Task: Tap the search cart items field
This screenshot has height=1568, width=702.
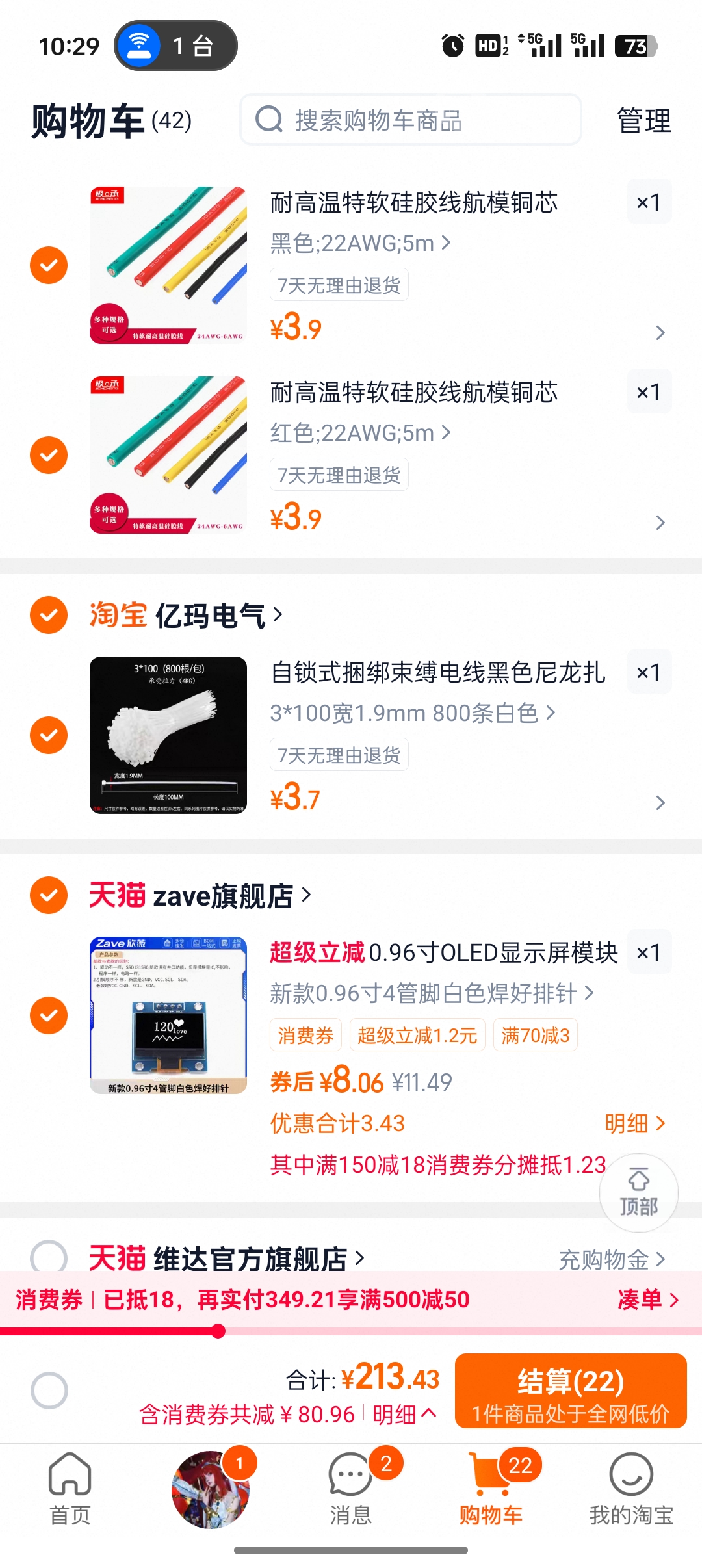Action: pos(409,120)
